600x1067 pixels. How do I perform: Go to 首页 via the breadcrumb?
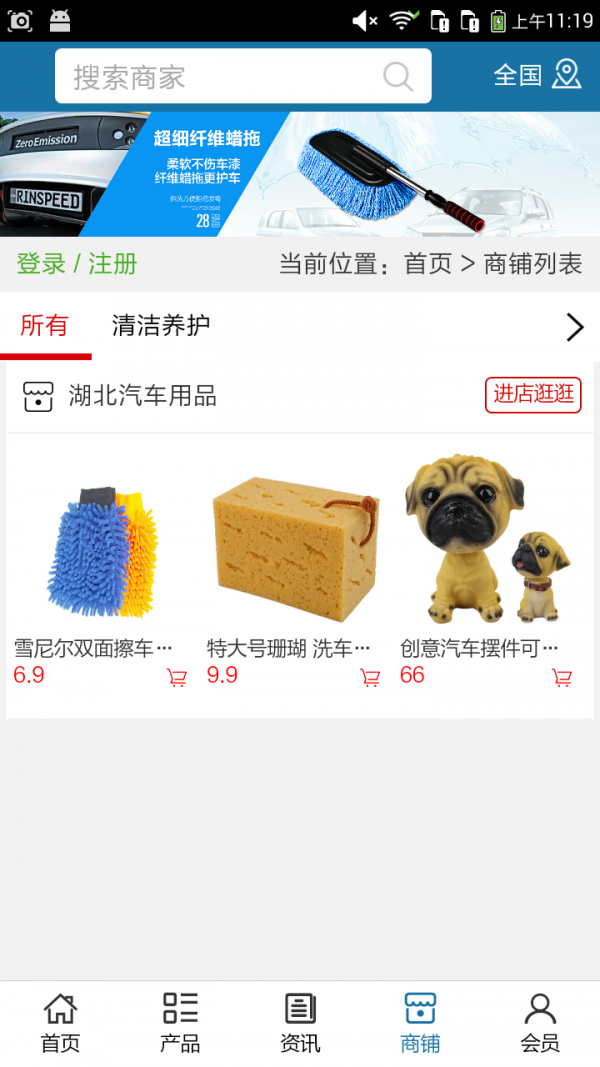428,264
